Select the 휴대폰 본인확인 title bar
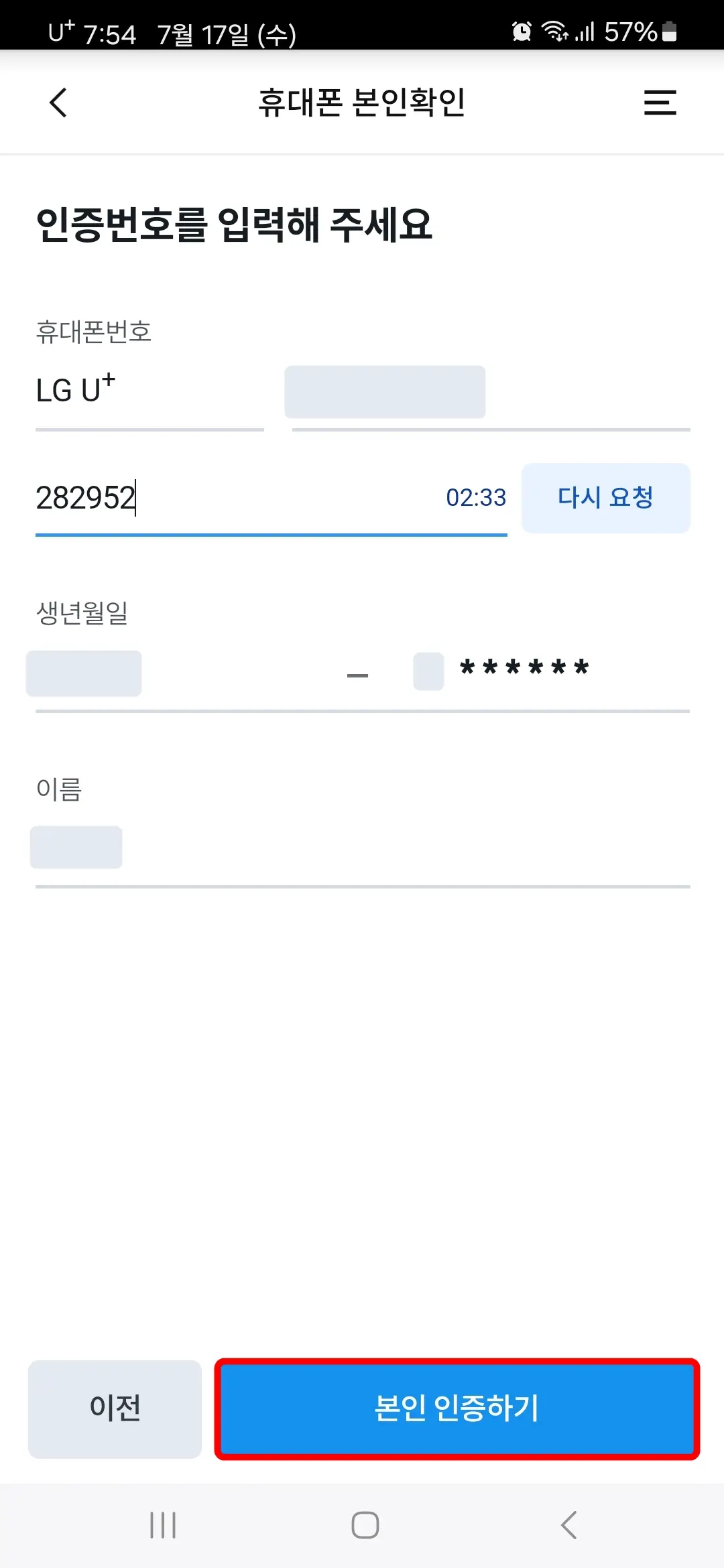Screen dimensions: 724x1568 click(x=362, y=103)
